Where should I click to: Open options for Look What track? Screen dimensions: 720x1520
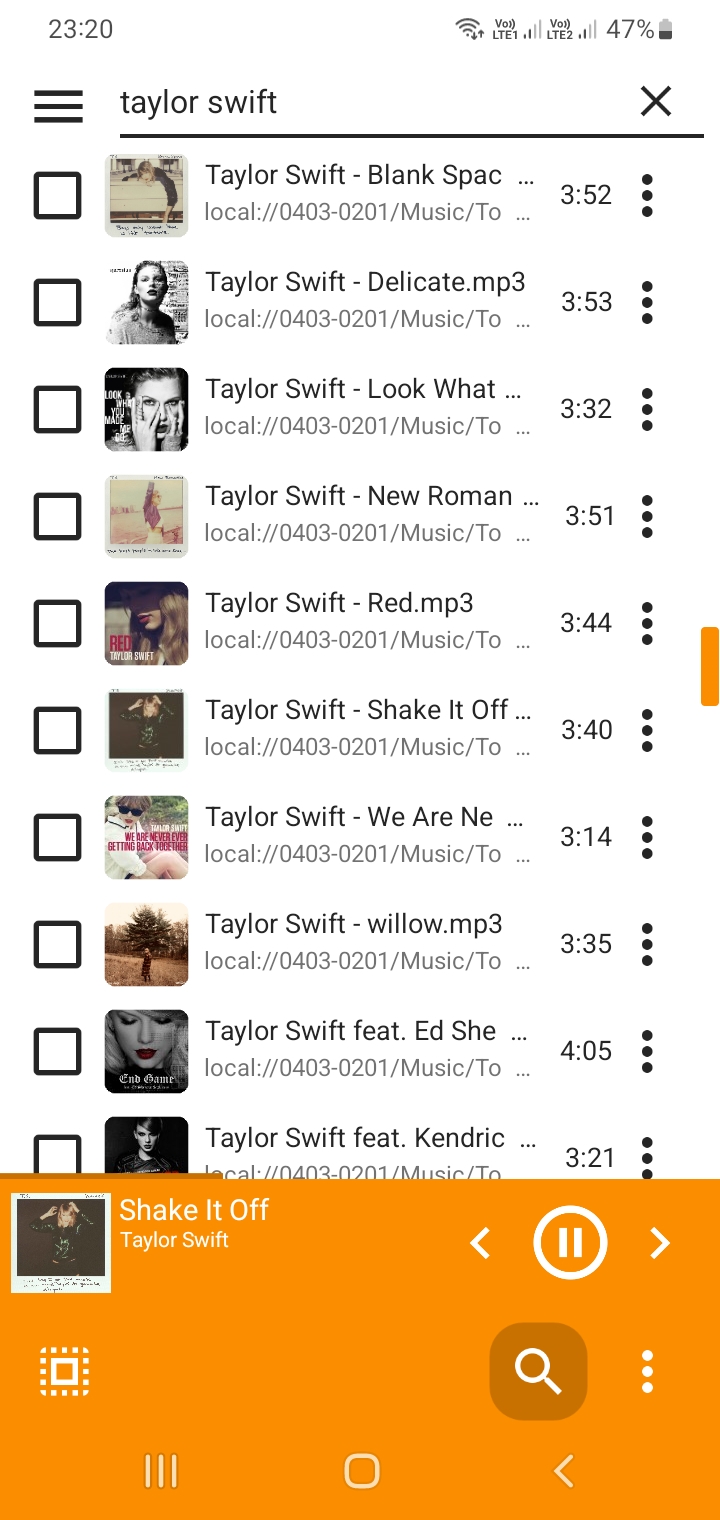[x=647, y=409]
